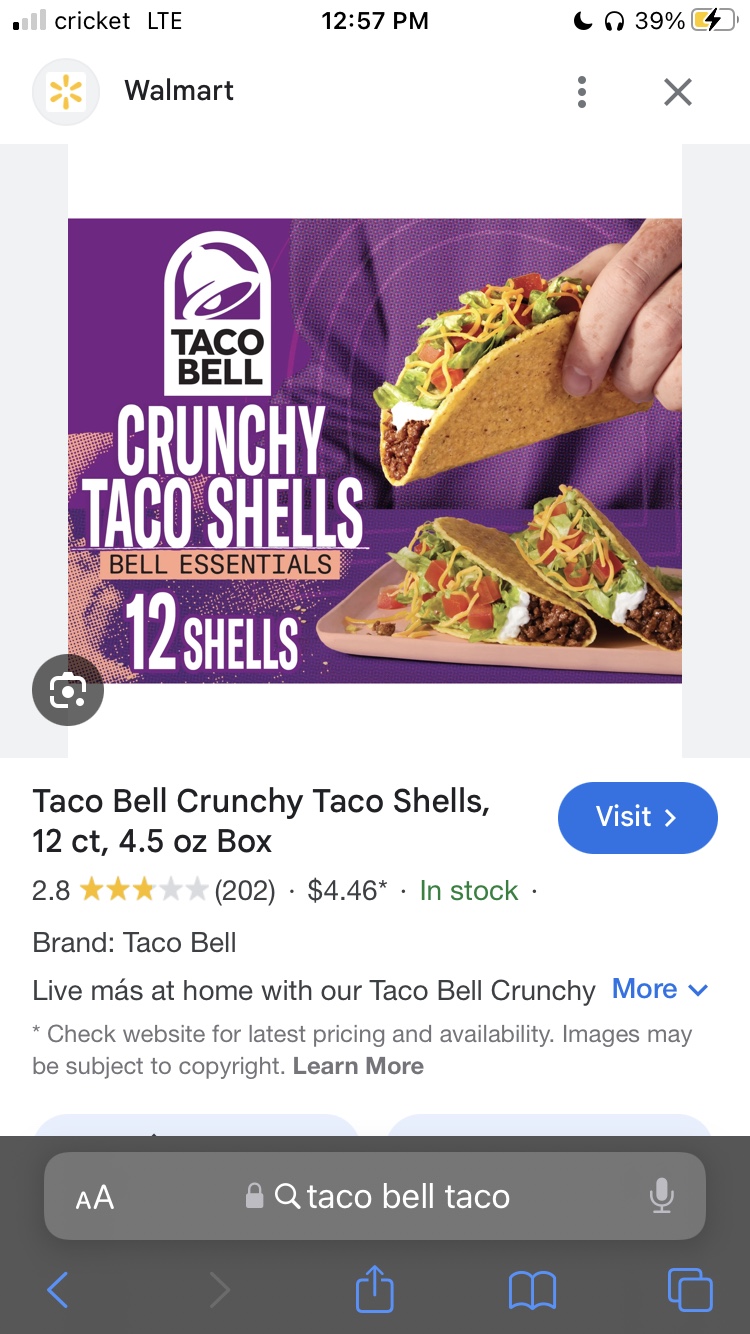Open the tab switcher icon
Screen dimensions: 750x1334
click(690, 1290)
